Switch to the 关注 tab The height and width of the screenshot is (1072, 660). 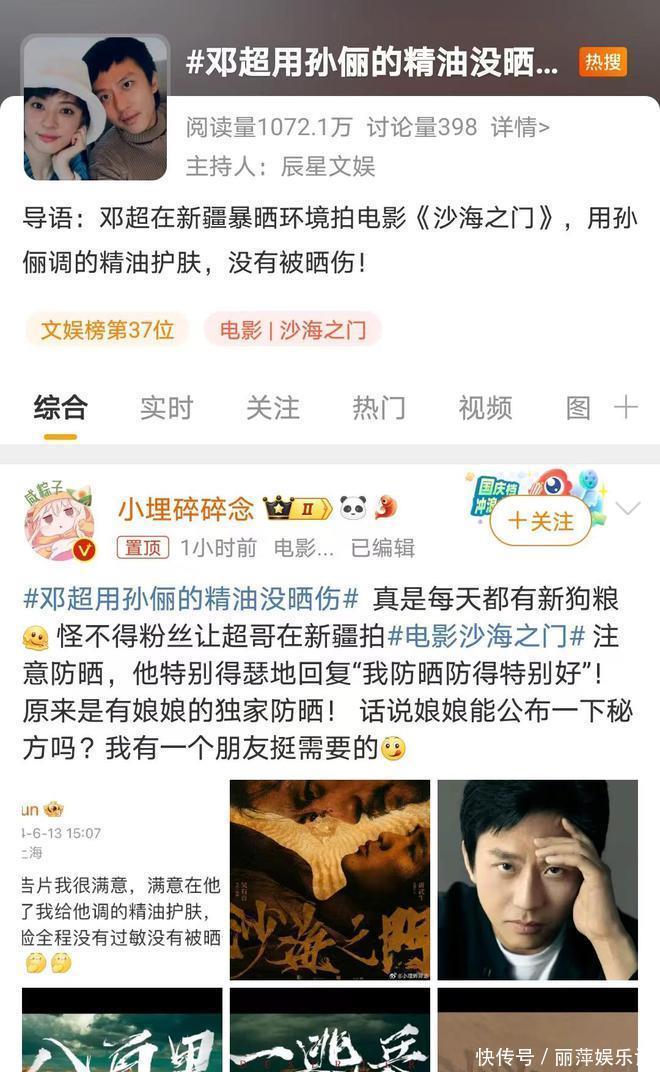(272, 407)
